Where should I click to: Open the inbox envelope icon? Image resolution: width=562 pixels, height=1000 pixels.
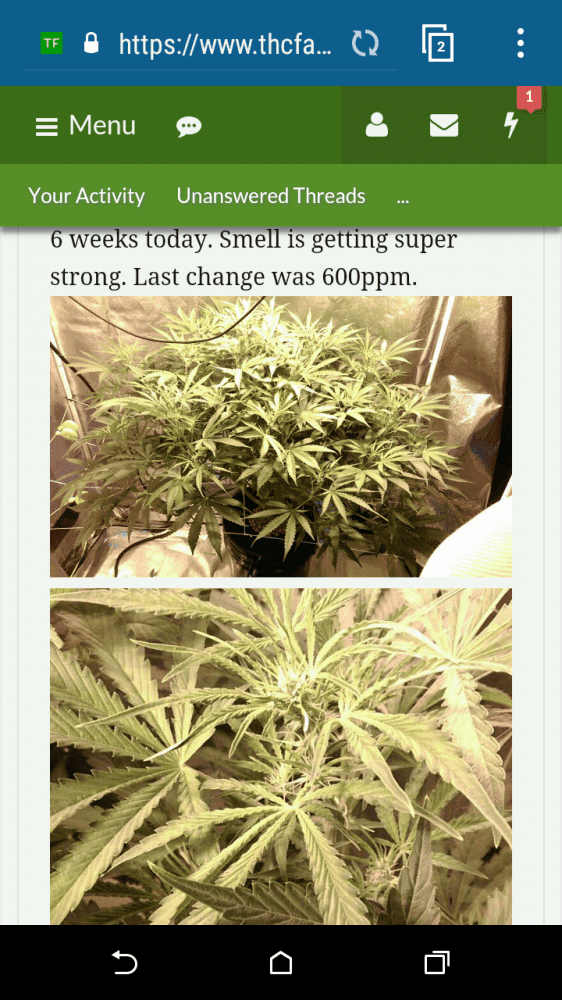point(444,125)
